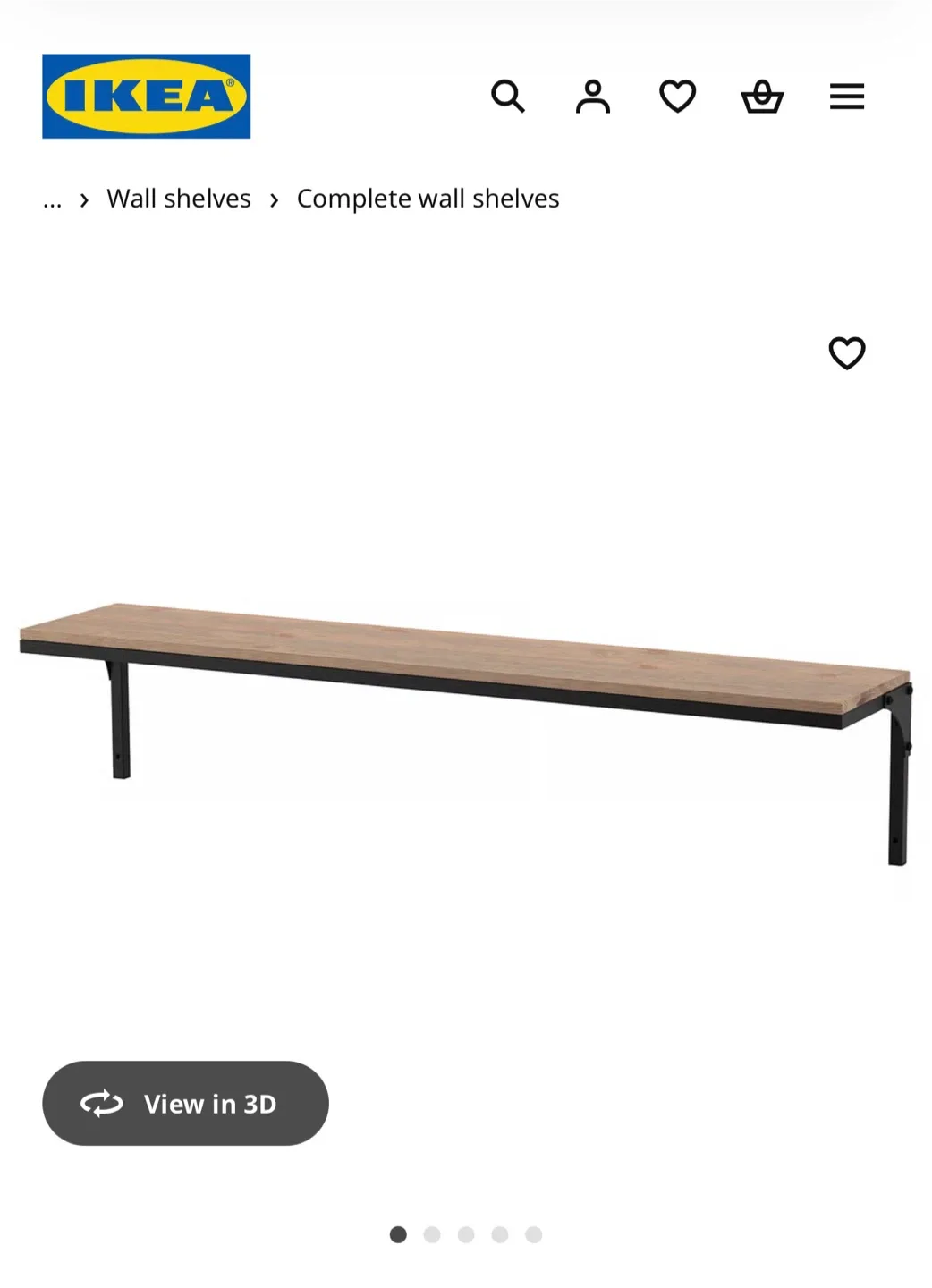This screenshot has height=1288, width=932.
Task: Open the favorites heart icon in the header
Action: click(x=677, y=97)
